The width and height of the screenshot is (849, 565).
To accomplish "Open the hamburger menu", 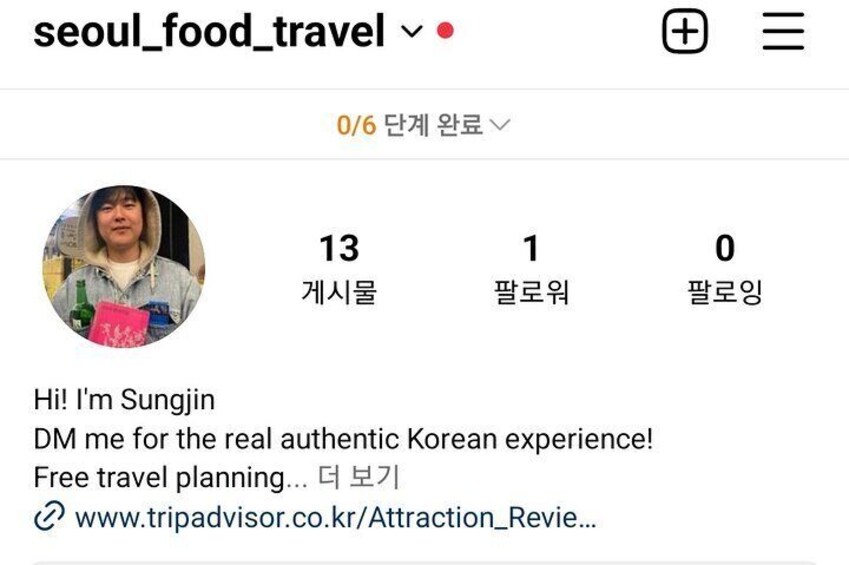I will (x=783, y=32).
